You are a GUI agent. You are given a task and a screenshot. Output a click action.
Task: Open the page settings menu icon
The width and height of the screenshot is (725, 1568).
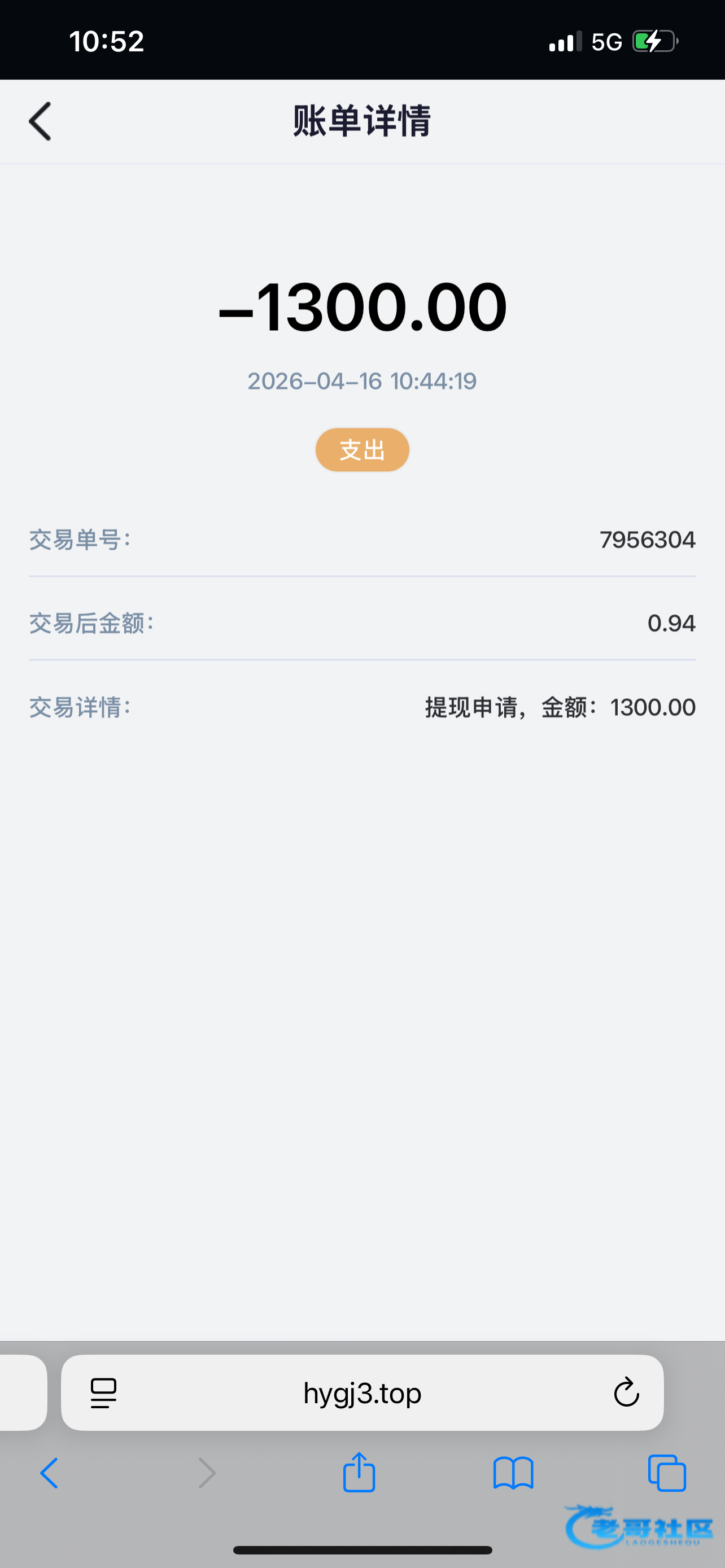(103, 1393)
